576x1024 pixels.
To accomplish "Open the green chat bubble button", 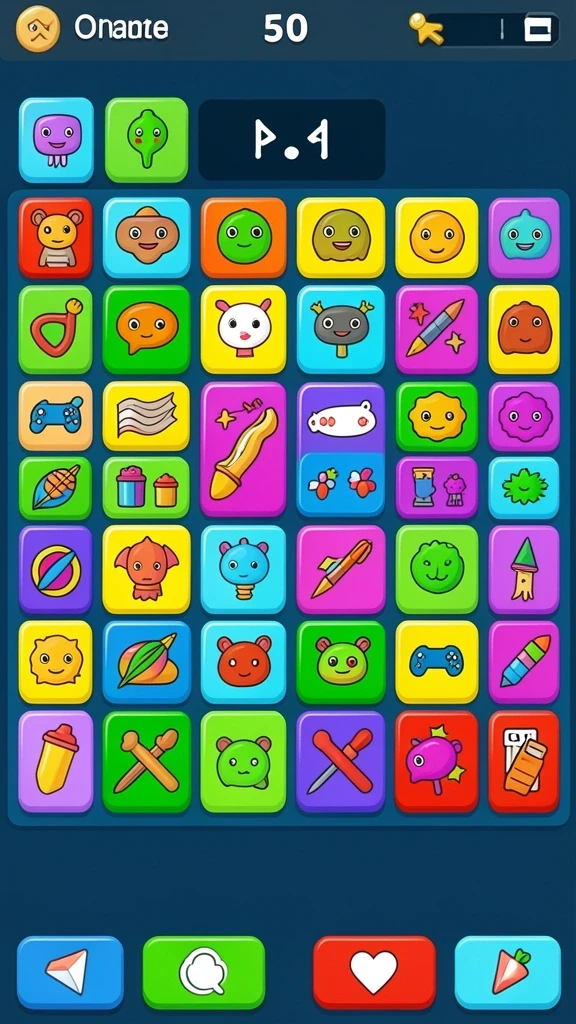I will click(x=204, y=972).
